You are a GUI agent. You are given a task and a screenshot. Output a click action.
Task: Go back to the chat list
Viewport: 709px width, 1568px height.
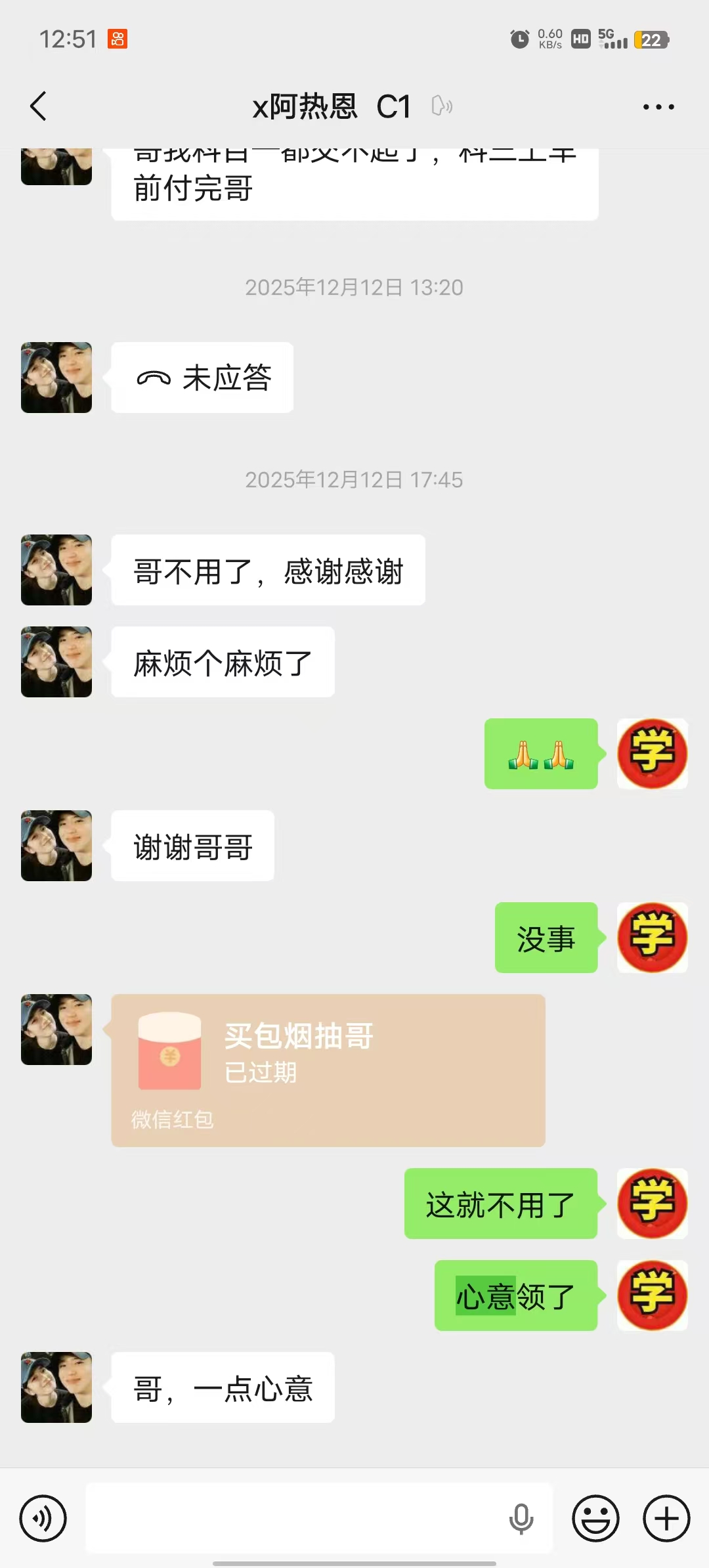click(x=39, y=106)
